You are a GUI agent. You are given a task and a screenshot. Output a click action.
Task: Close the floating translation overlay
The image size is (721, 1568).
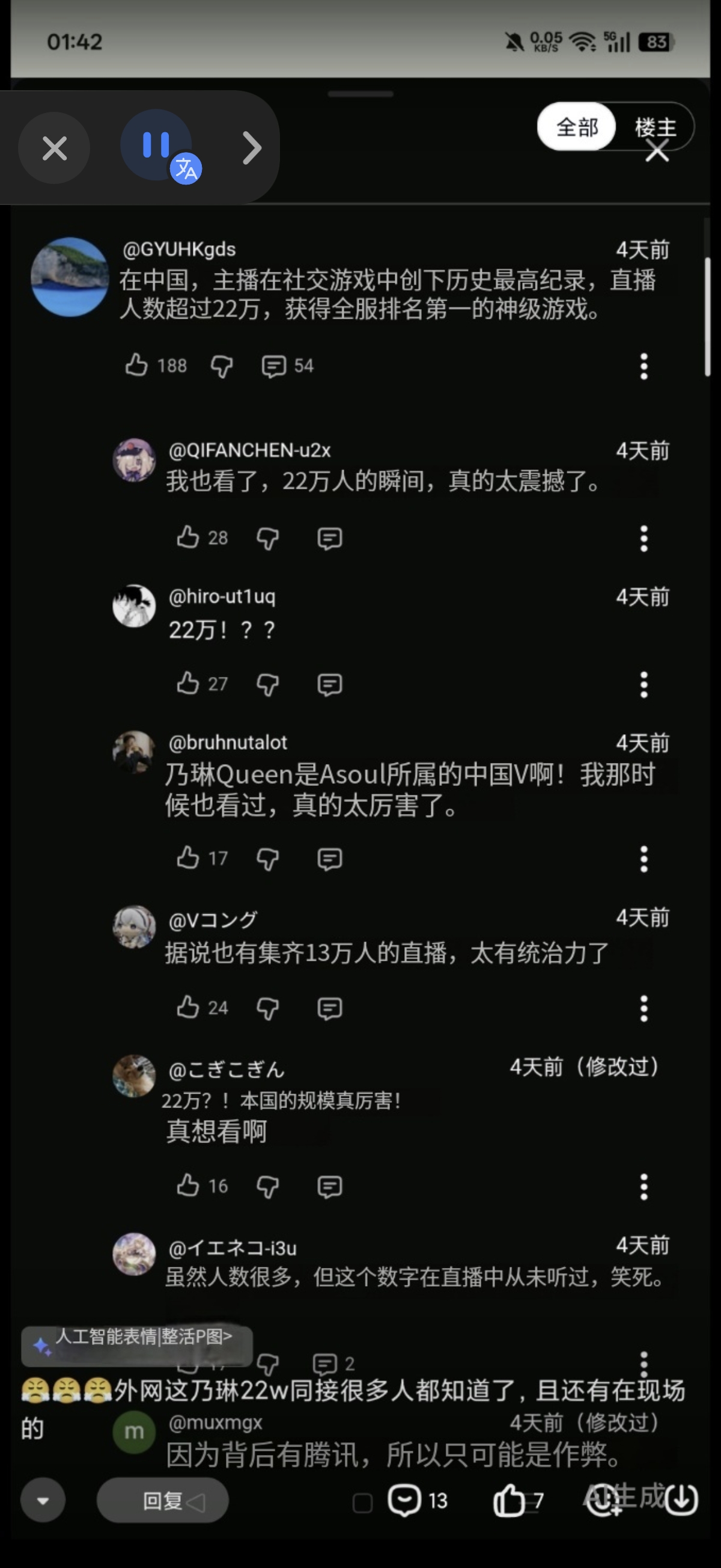(x=54, y=148)
